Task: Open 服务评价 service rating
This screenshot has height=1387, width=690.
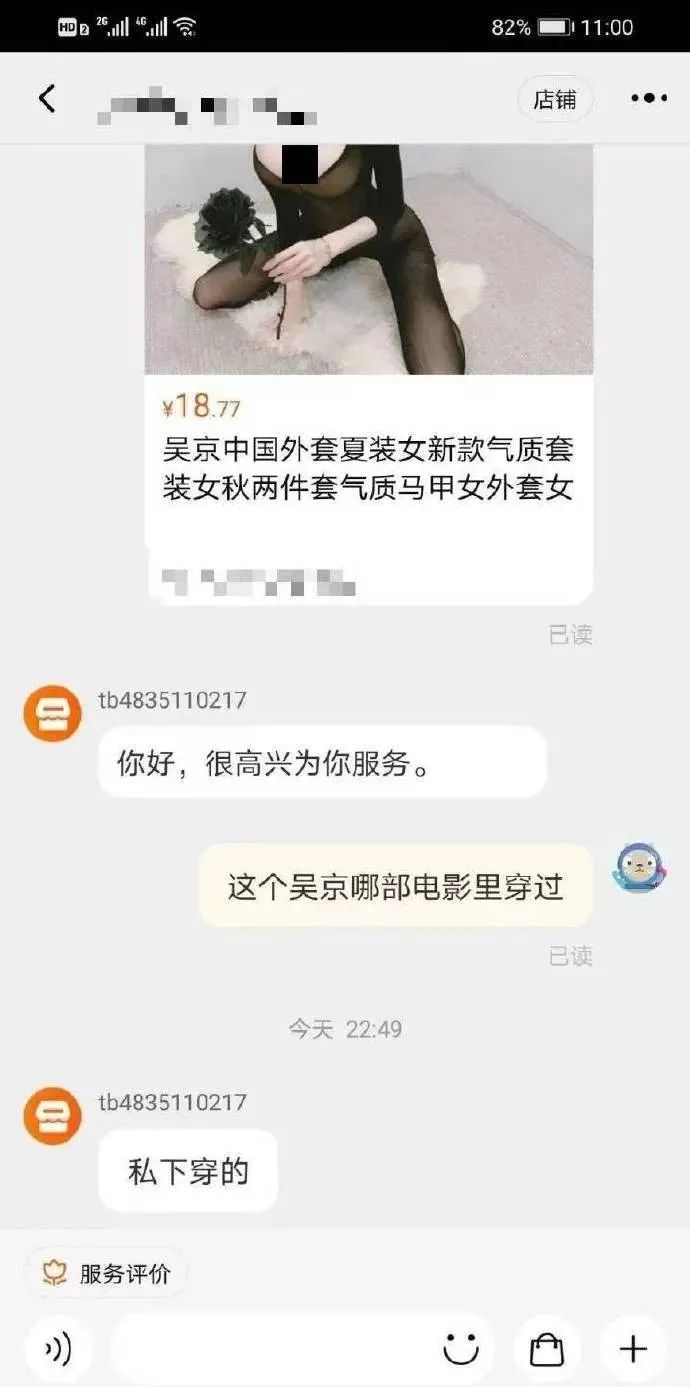Action: coord(106,1273)
